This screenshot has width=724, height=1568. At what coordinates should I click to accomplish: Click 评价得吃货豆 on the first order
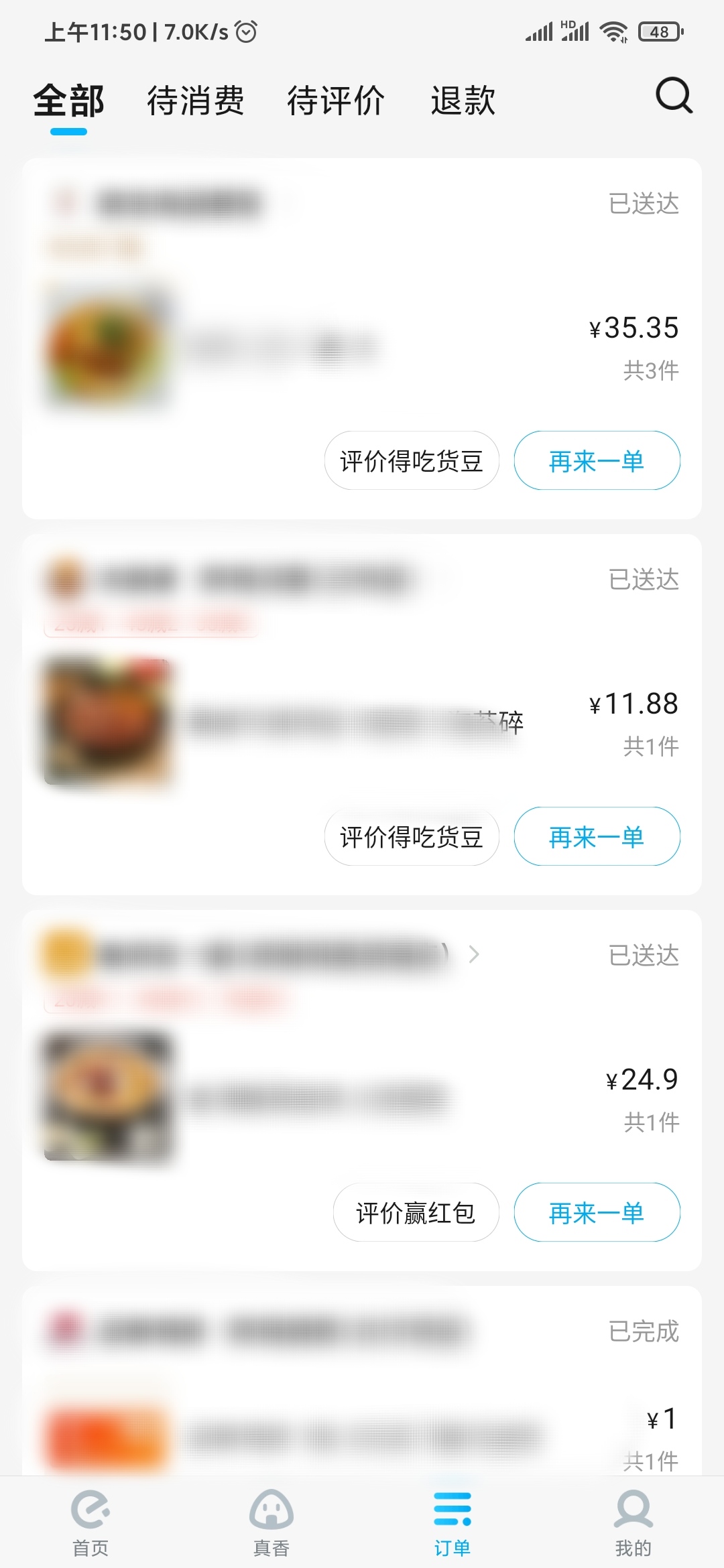pos(411,460)
